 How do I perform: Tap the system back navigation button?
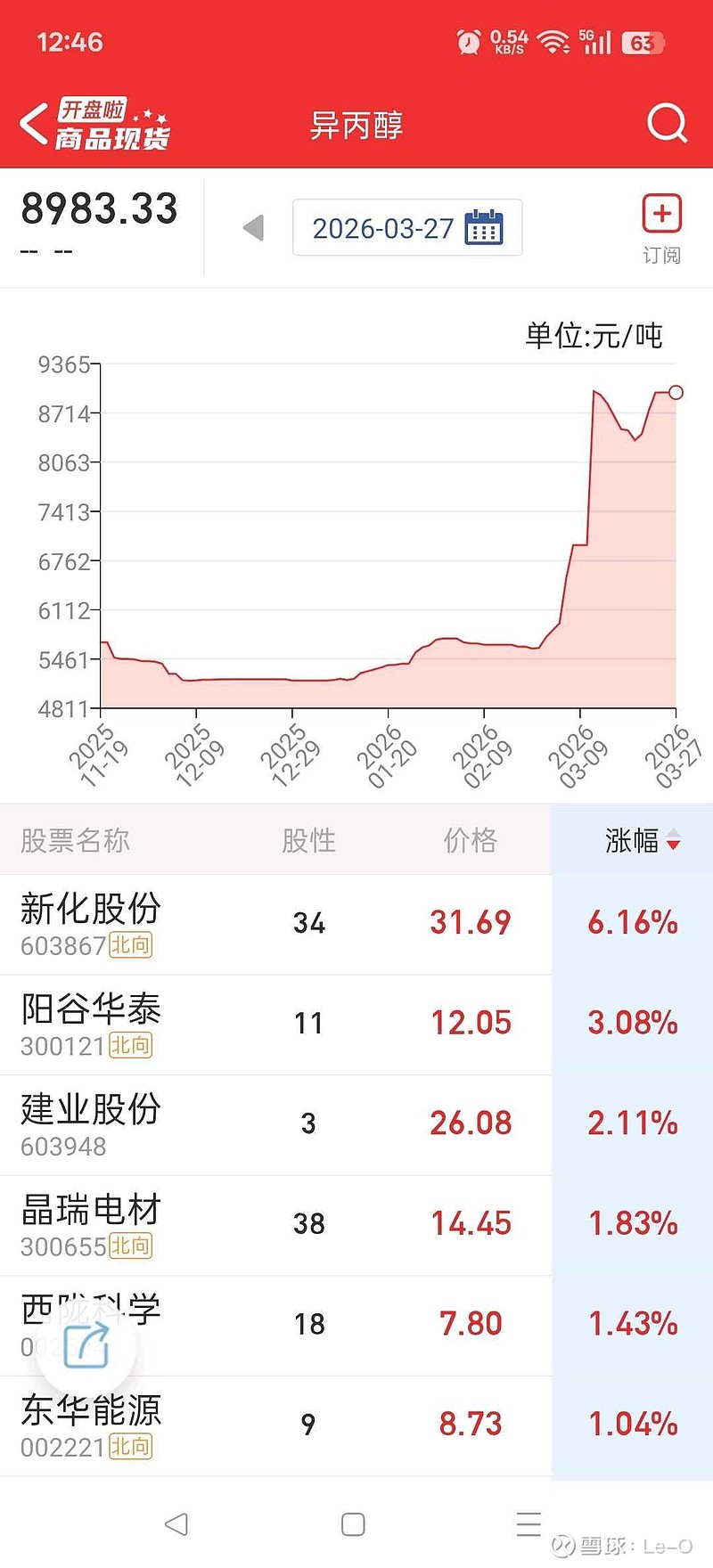(x=176, y=1524)
